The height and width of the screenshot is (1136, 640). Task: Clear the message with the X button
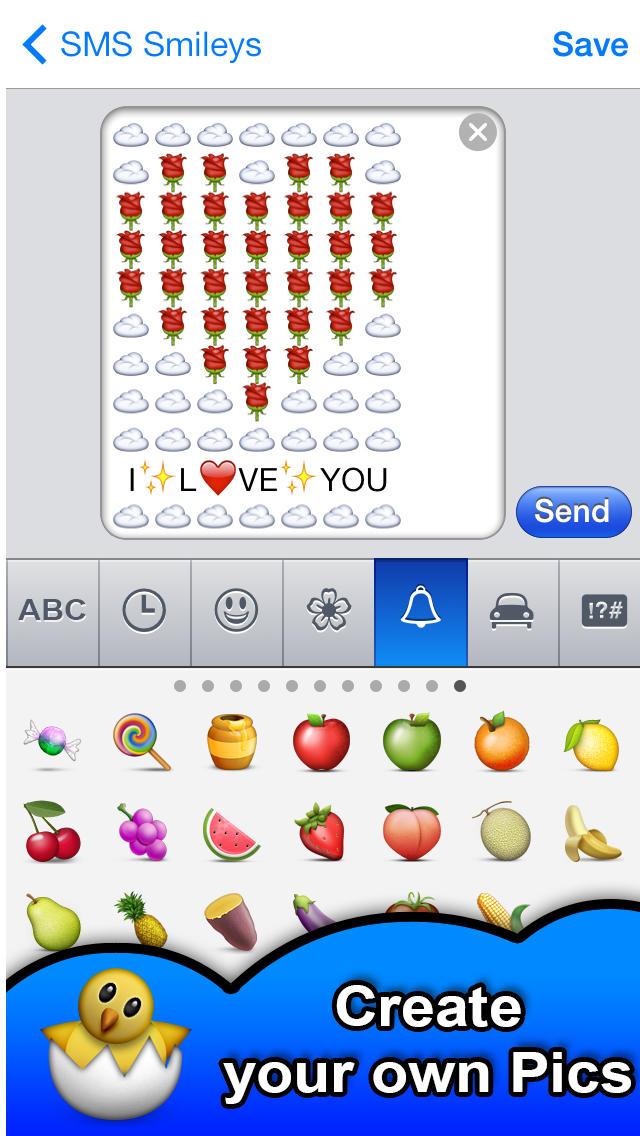pos(477,132)
